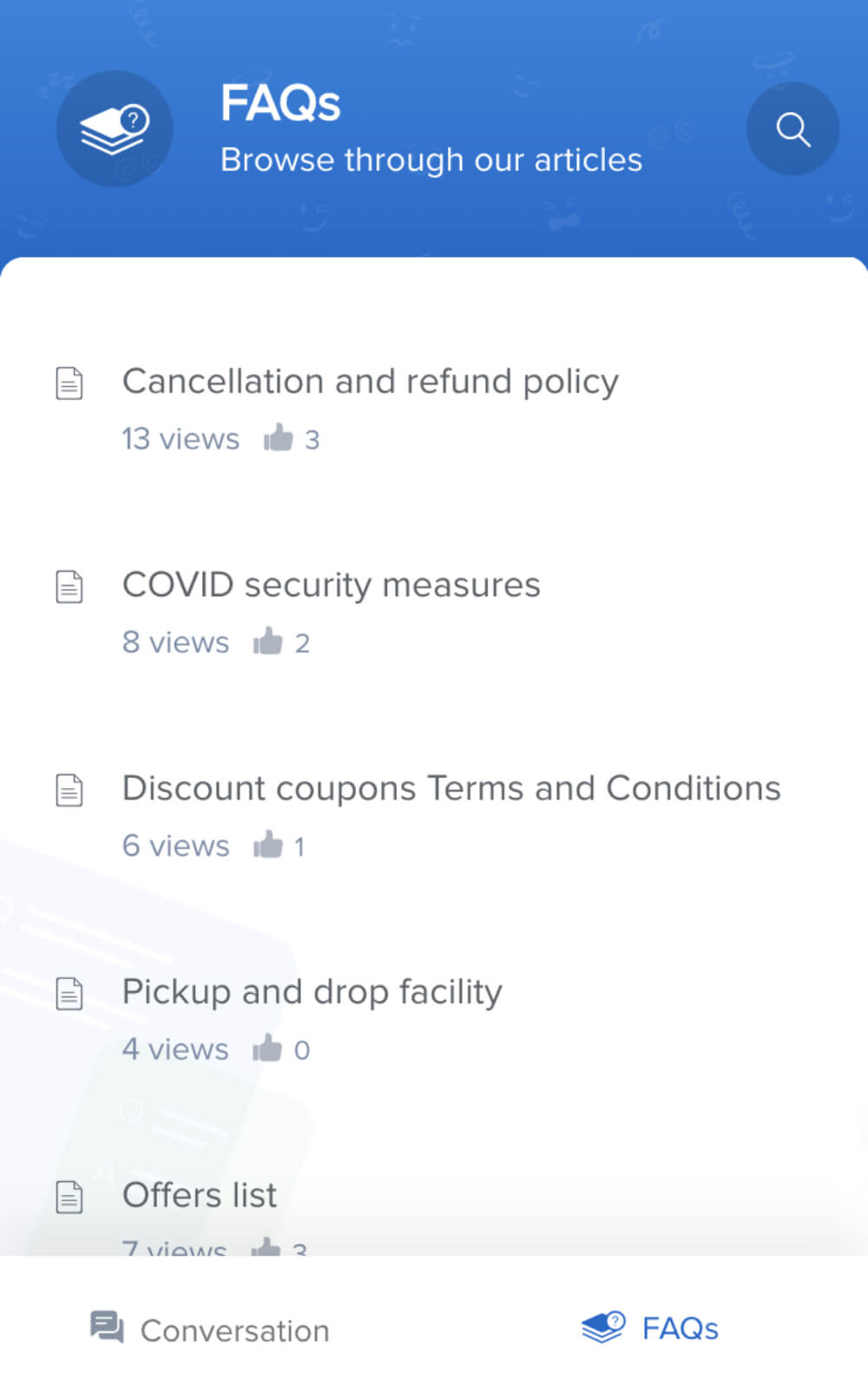Switch to the Conversation tab
The height and width of the screenshot is (1400, 868).
point(211,1330)
